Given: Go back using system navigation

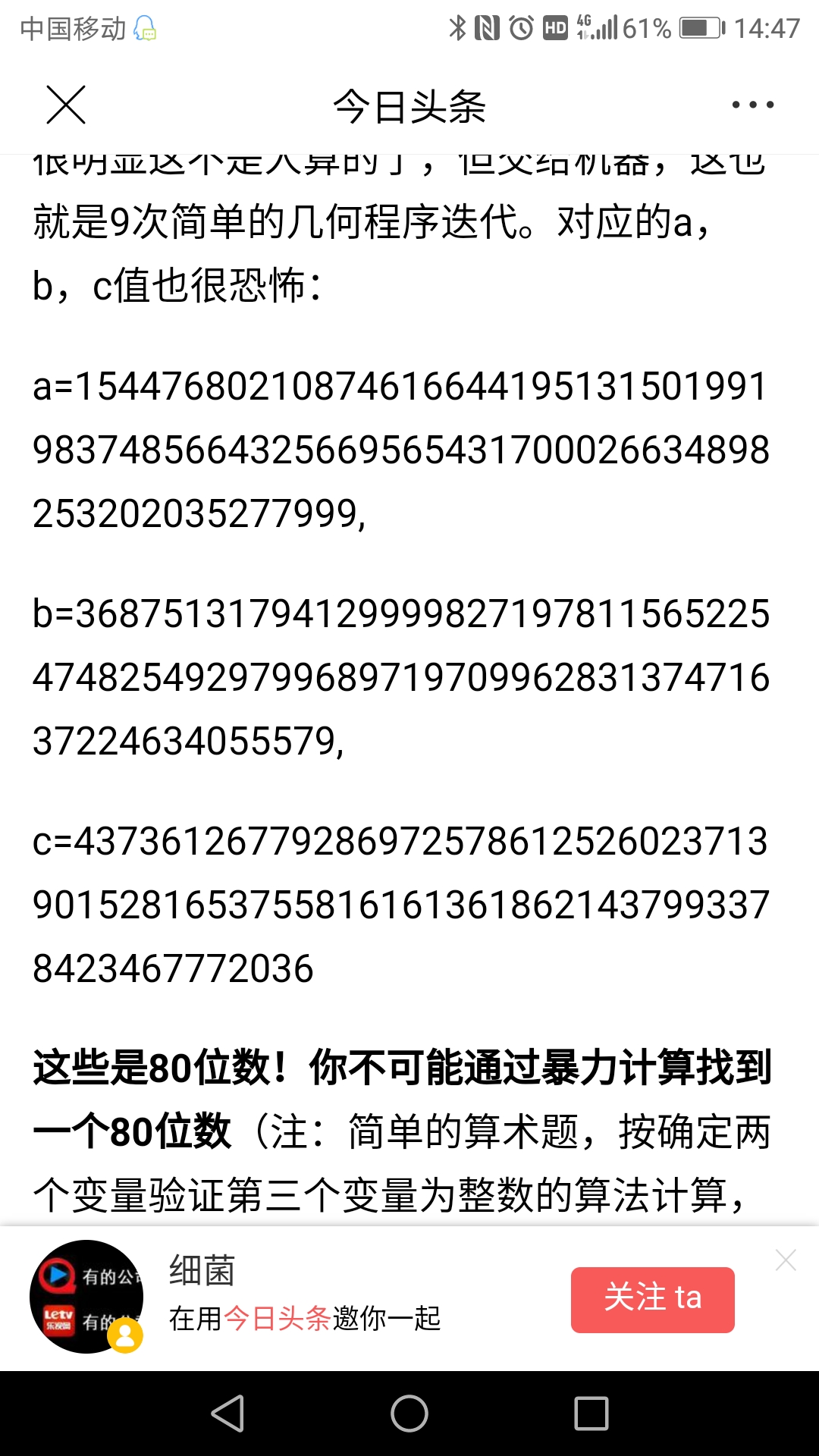Looking at the screenshot, I should [x=227, y=1414].
